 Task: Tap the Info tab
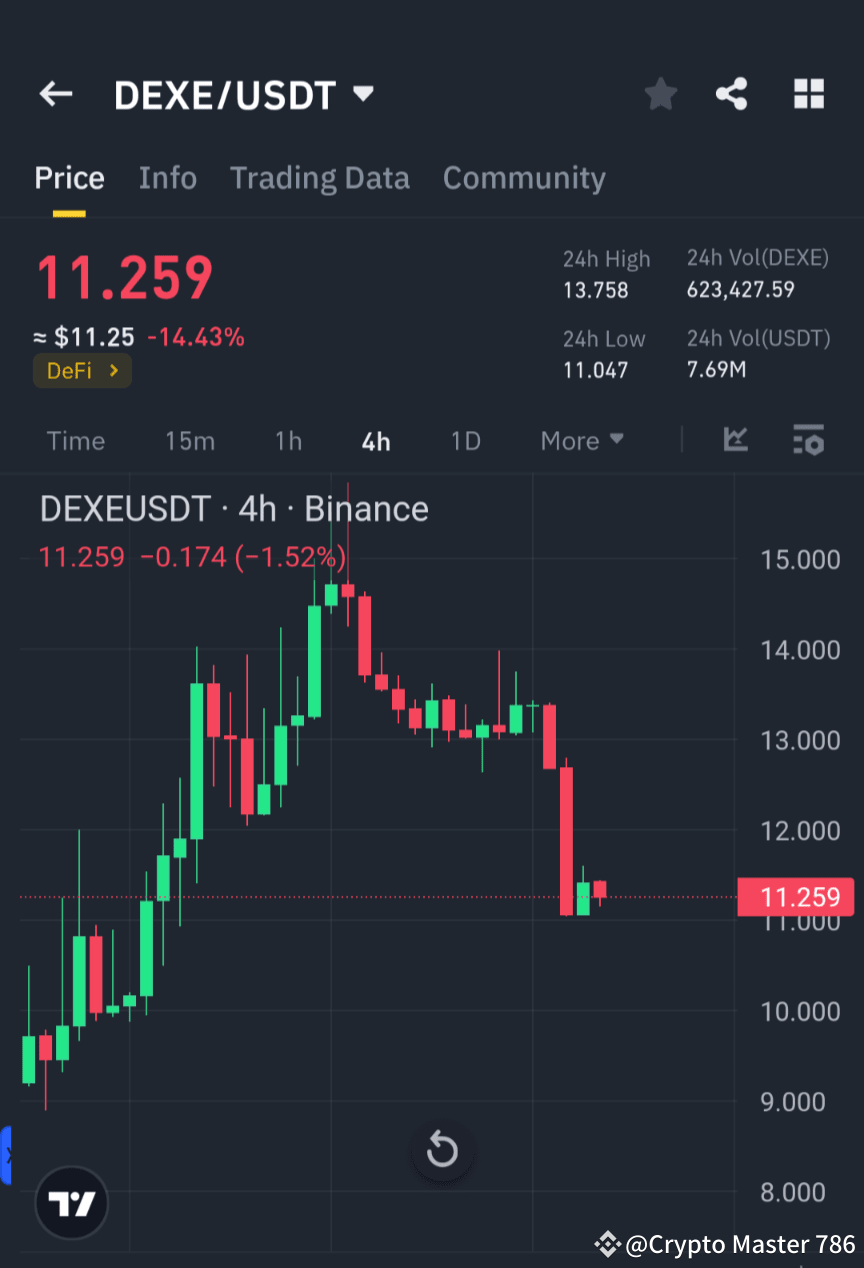[x=167, y=177]
